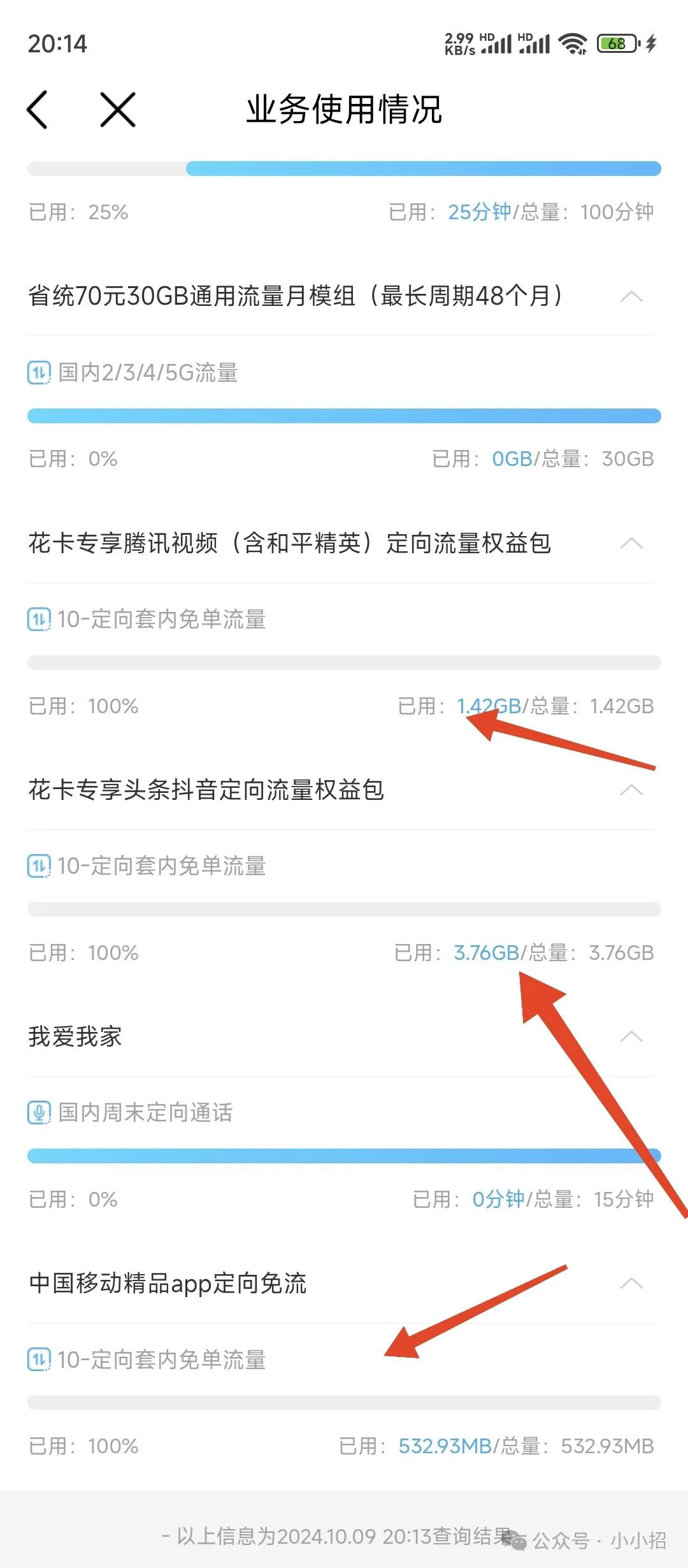
Task: Collapse the 花卡专享头条抖音定向流量权益包 section
Action: [x=631, y=790]
